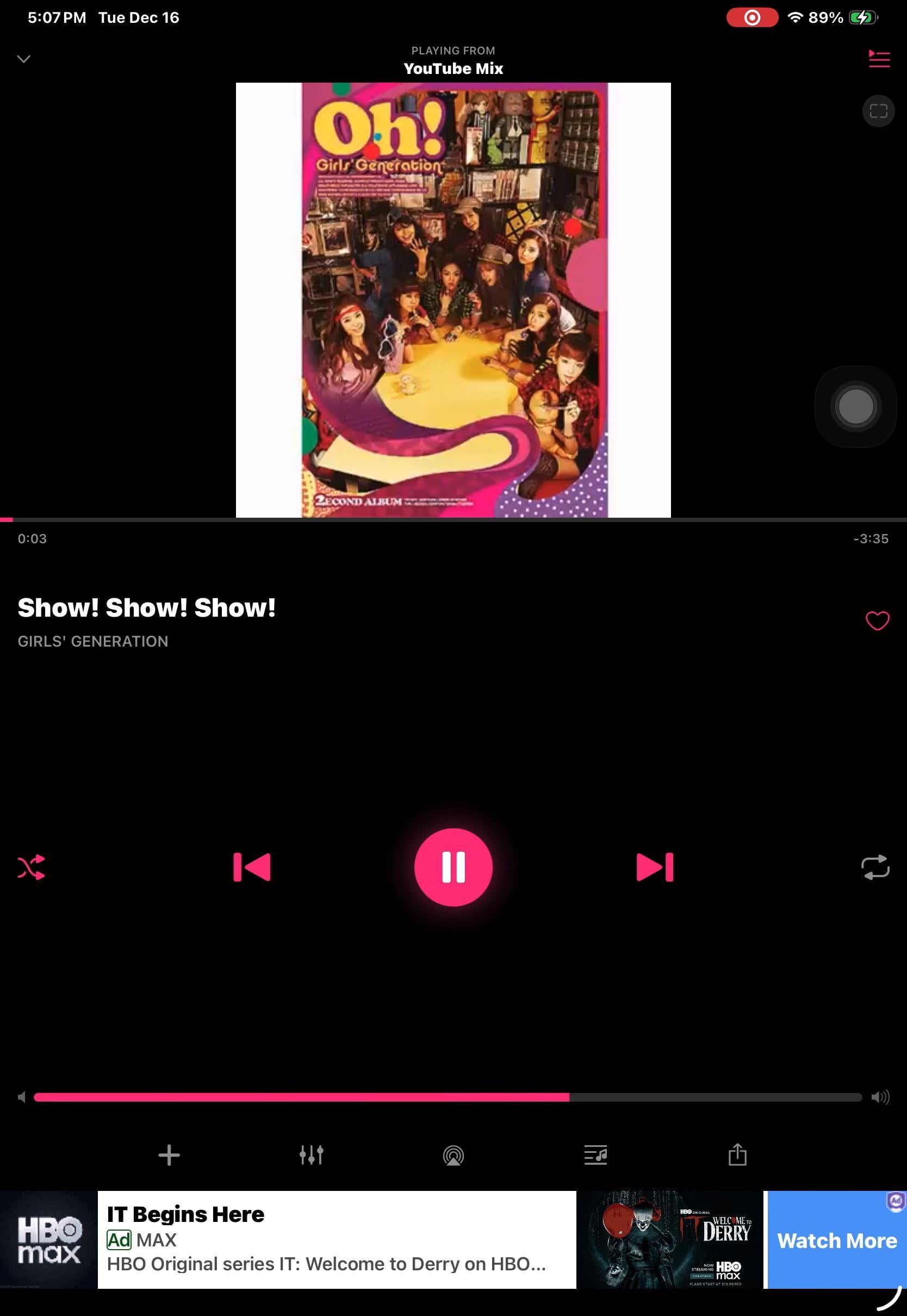Screen dimensions: 907x1316
Task: Open the AssistiveTouch floating button
Action: click(855, 407)
